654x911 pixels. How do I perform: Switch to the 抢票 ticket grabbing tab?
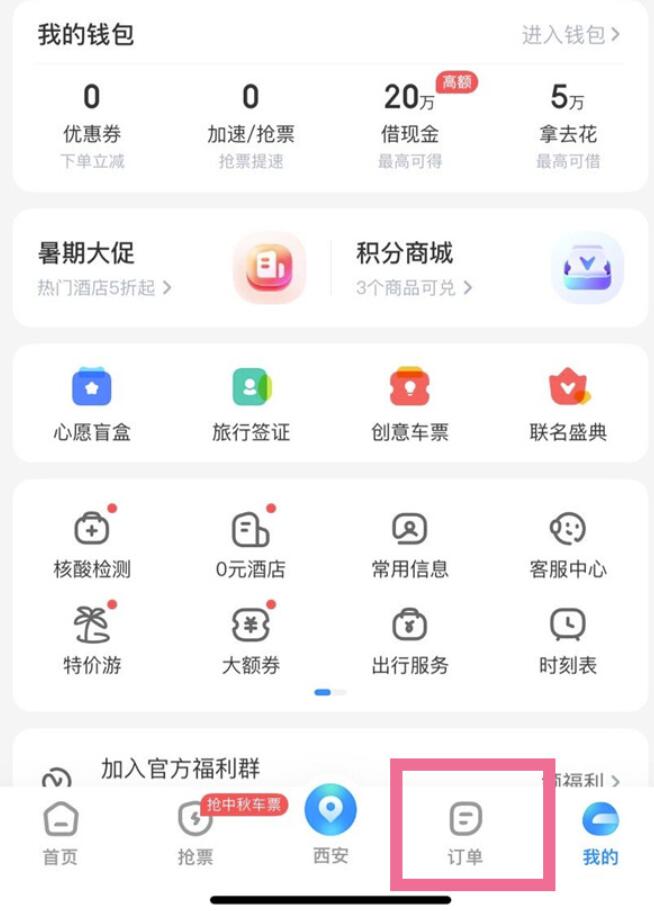194,832
